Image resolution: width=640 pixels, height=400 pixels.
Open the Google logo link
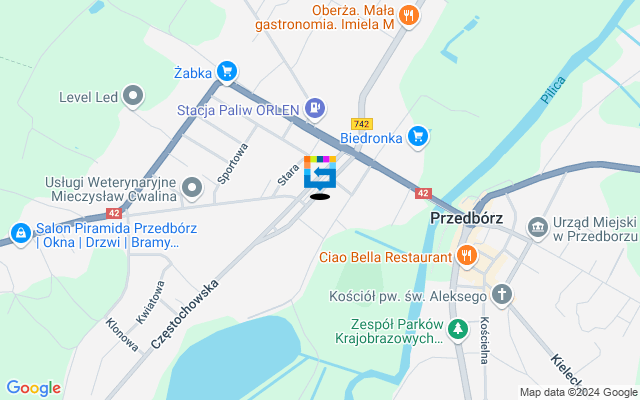pyautogui.click(x=33, y=388)
